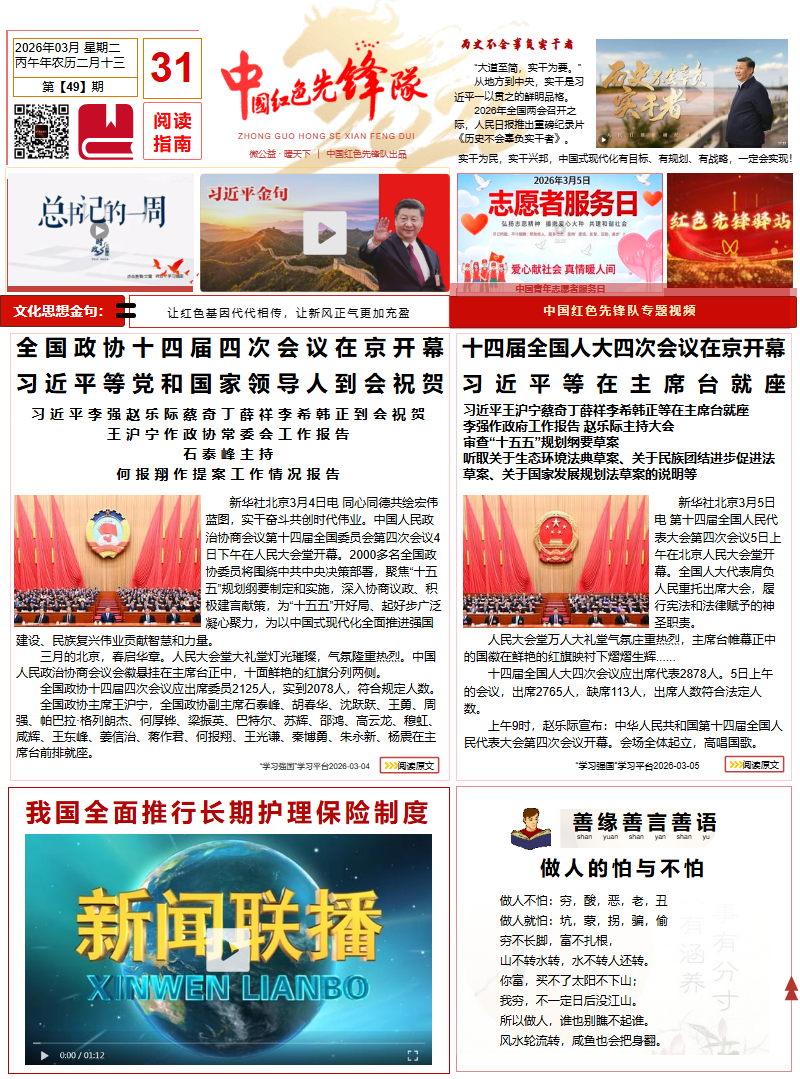Open the red book icon beside QR code
The width and height of the screenshot is (800, 1079).
click(x=105, y=132)
